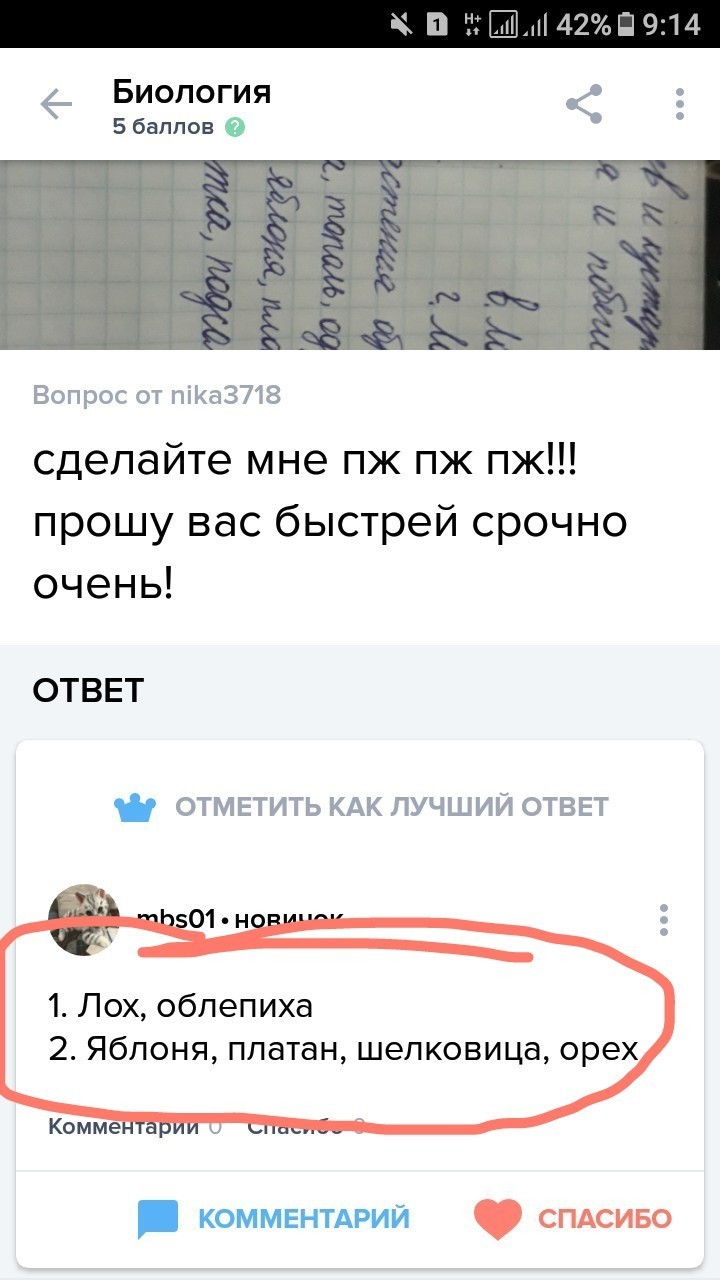The width and height of the screenshot is (720, 1280).
Task: Open the top bar overflow menu
Action: (x=680, y=105)
